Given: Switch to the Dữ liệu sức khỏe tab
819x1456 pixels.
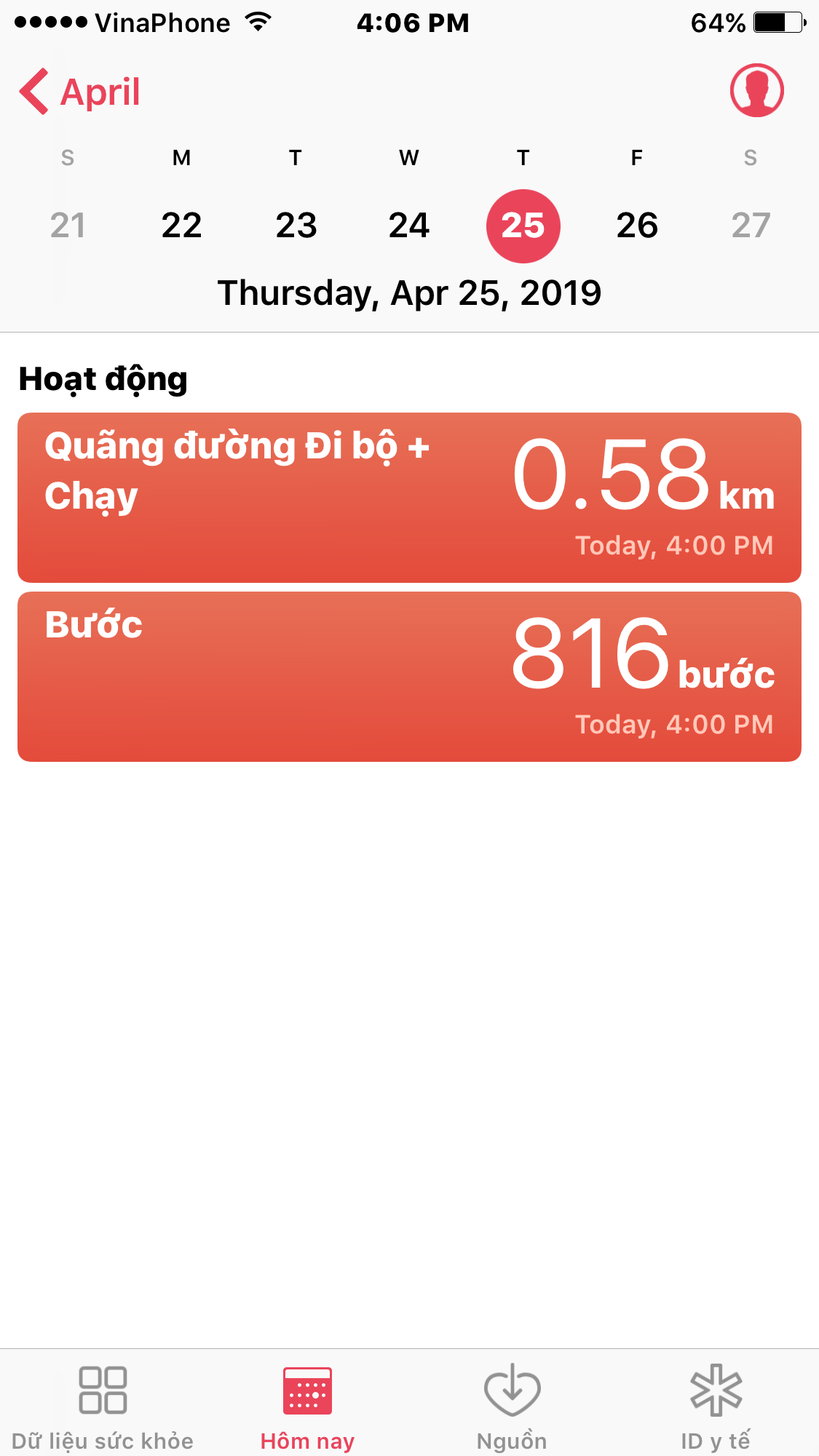Looking at the screenshot, I should pos(103,1406).
